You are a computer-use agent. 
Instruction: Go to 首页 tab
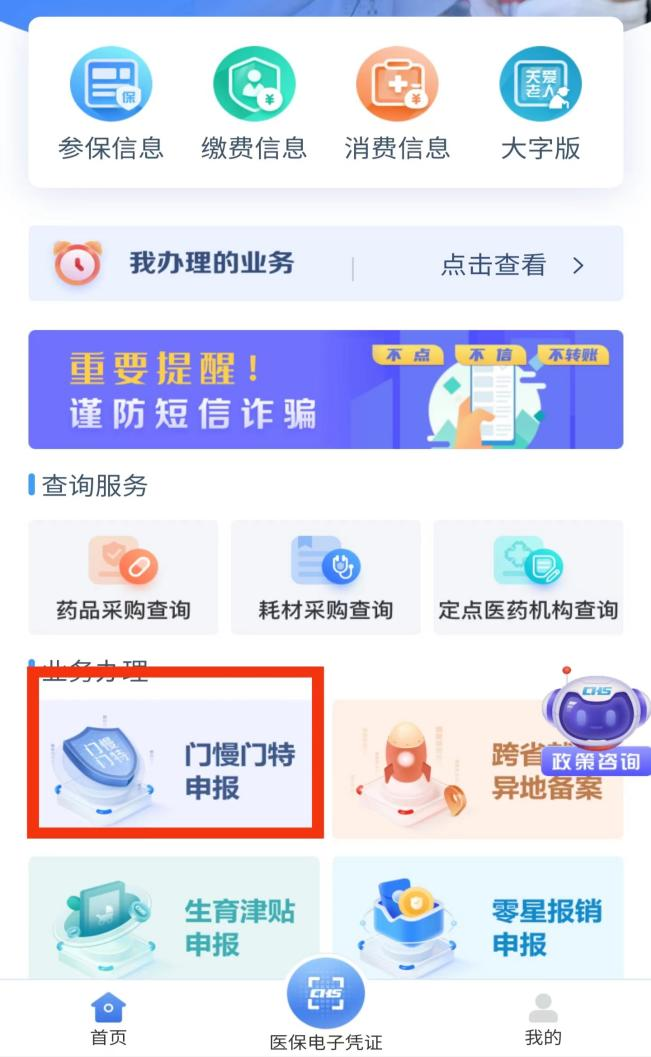coord(108,1018)
